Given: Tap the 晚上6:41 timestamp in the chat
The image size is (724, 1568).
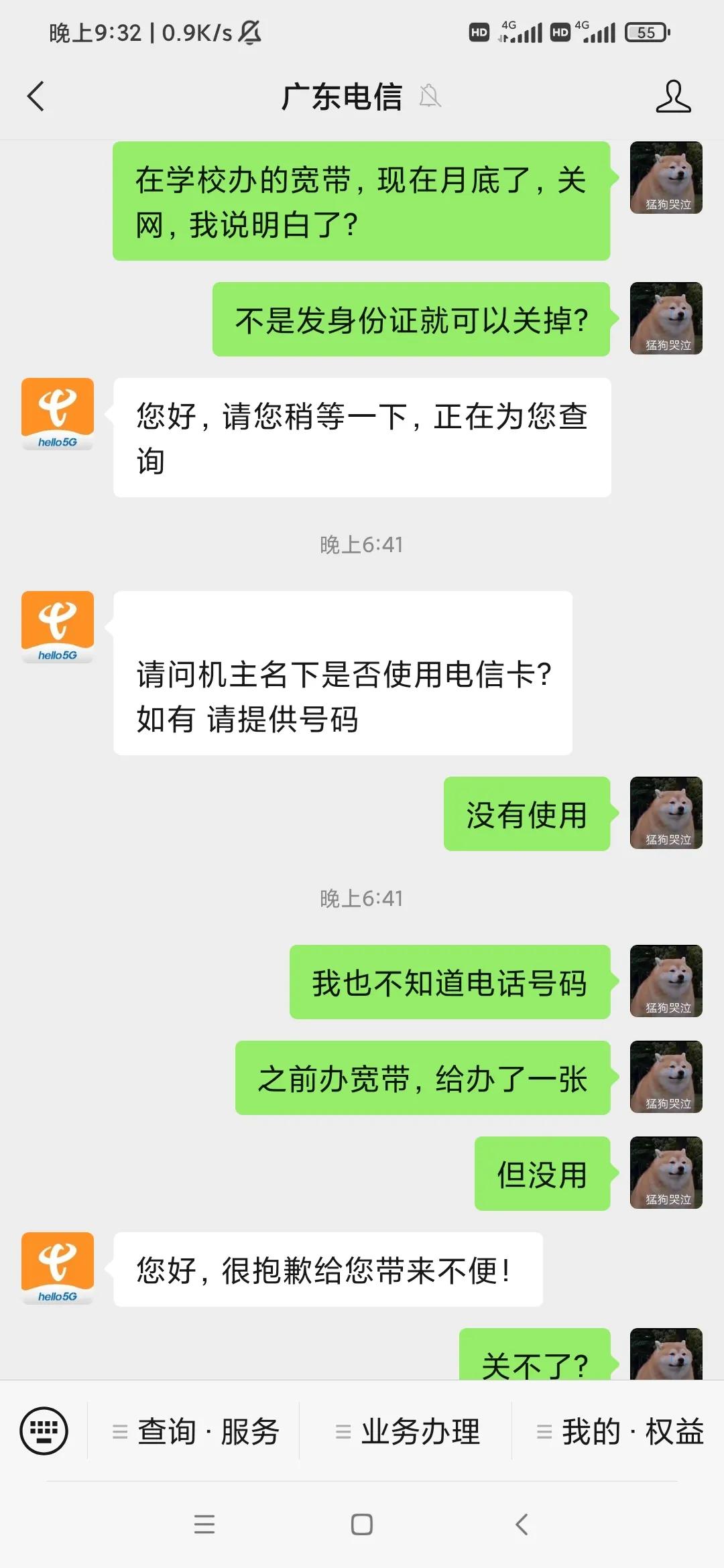Looking at the screenshot, I should tap(362, 545).
